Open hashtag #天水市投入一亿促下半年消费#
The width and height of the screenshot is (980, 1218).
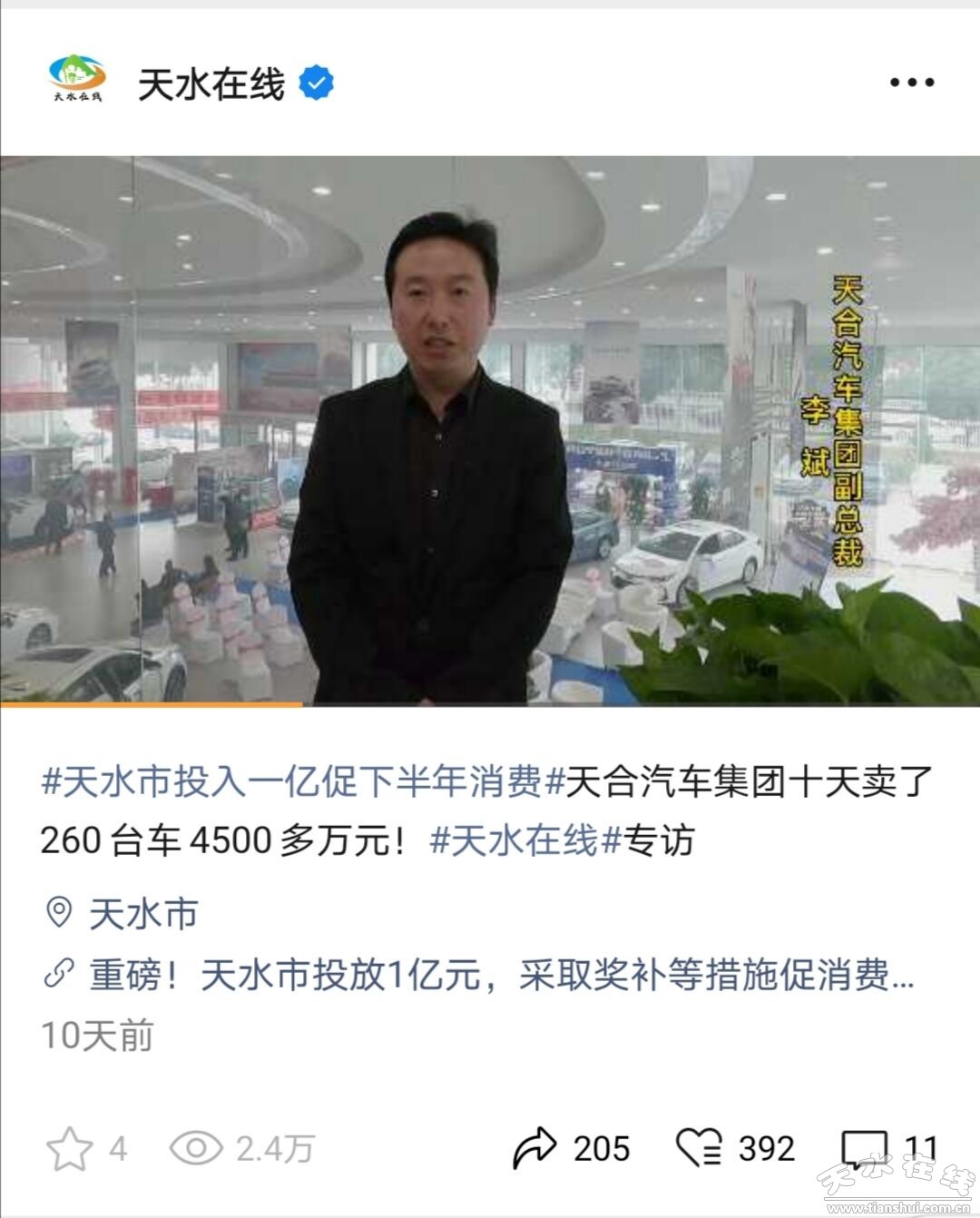click(290, 781)
